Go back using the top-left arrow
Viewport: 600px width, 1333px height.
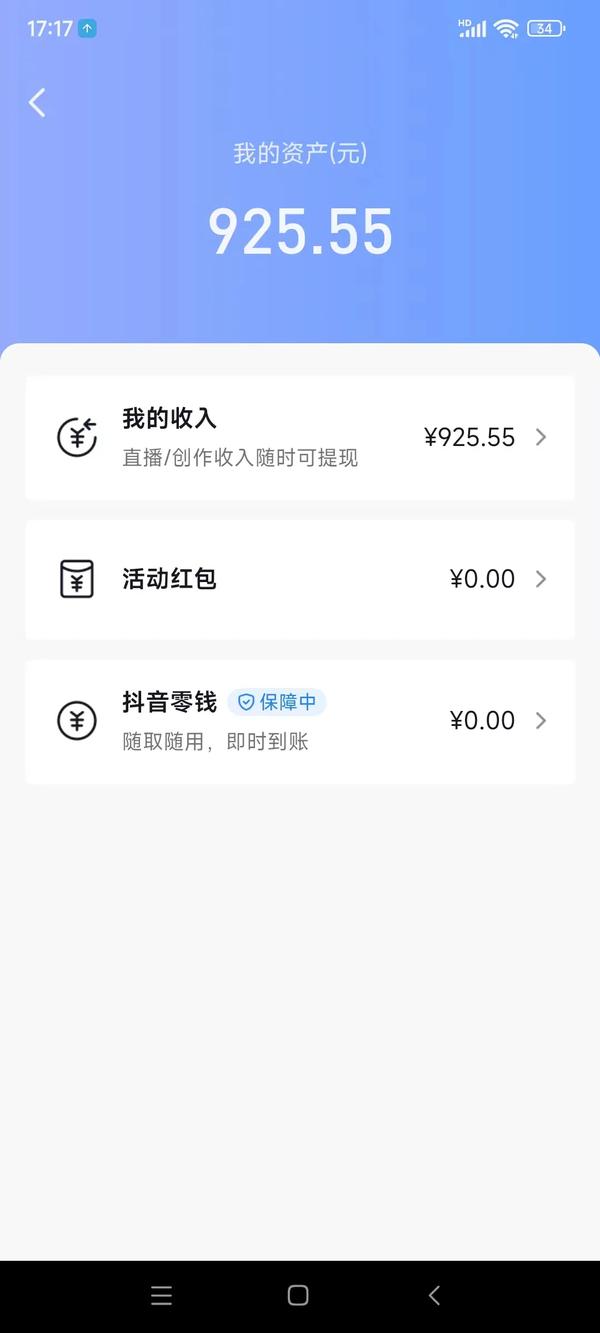[x=37, y=102]
